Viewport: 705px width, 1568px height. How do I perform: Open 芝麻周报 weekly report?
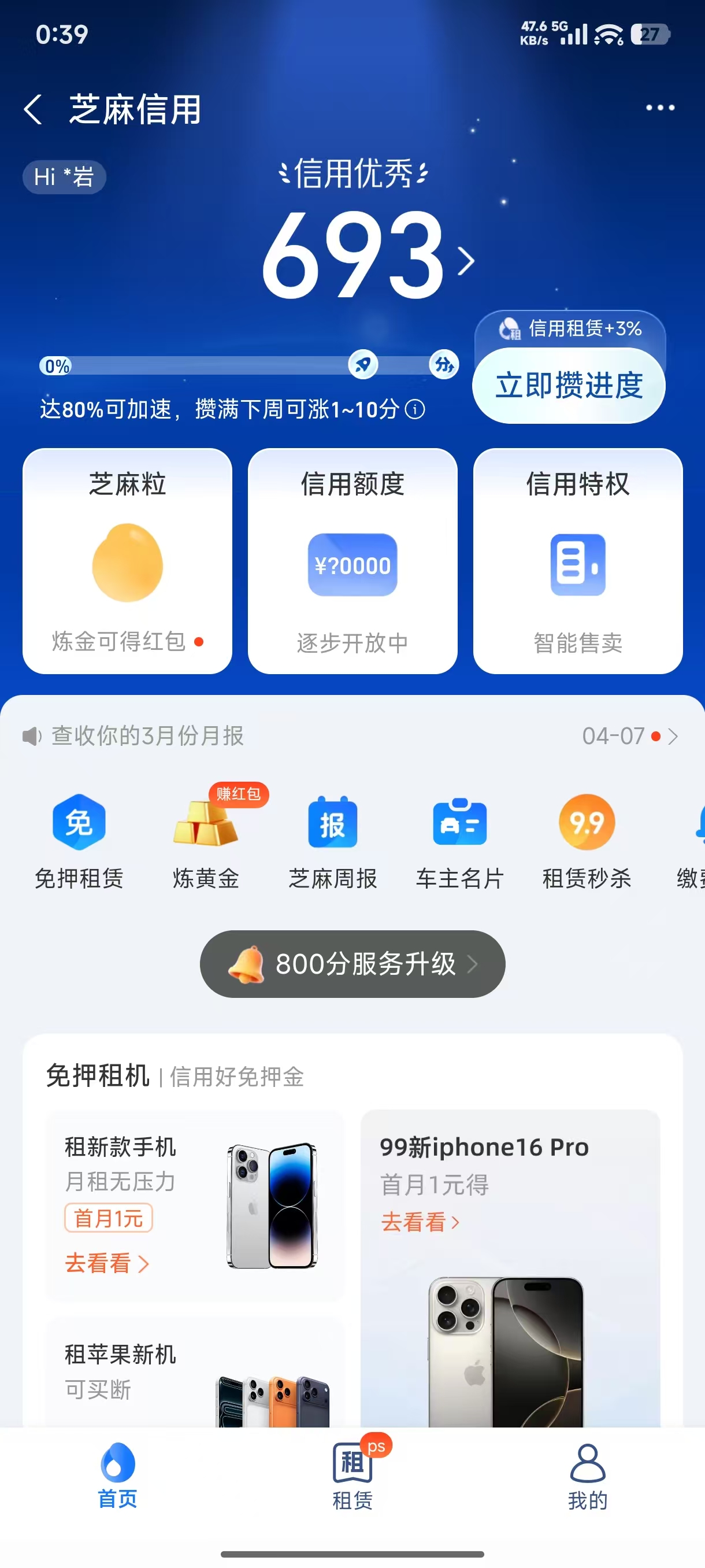point(333,841)
